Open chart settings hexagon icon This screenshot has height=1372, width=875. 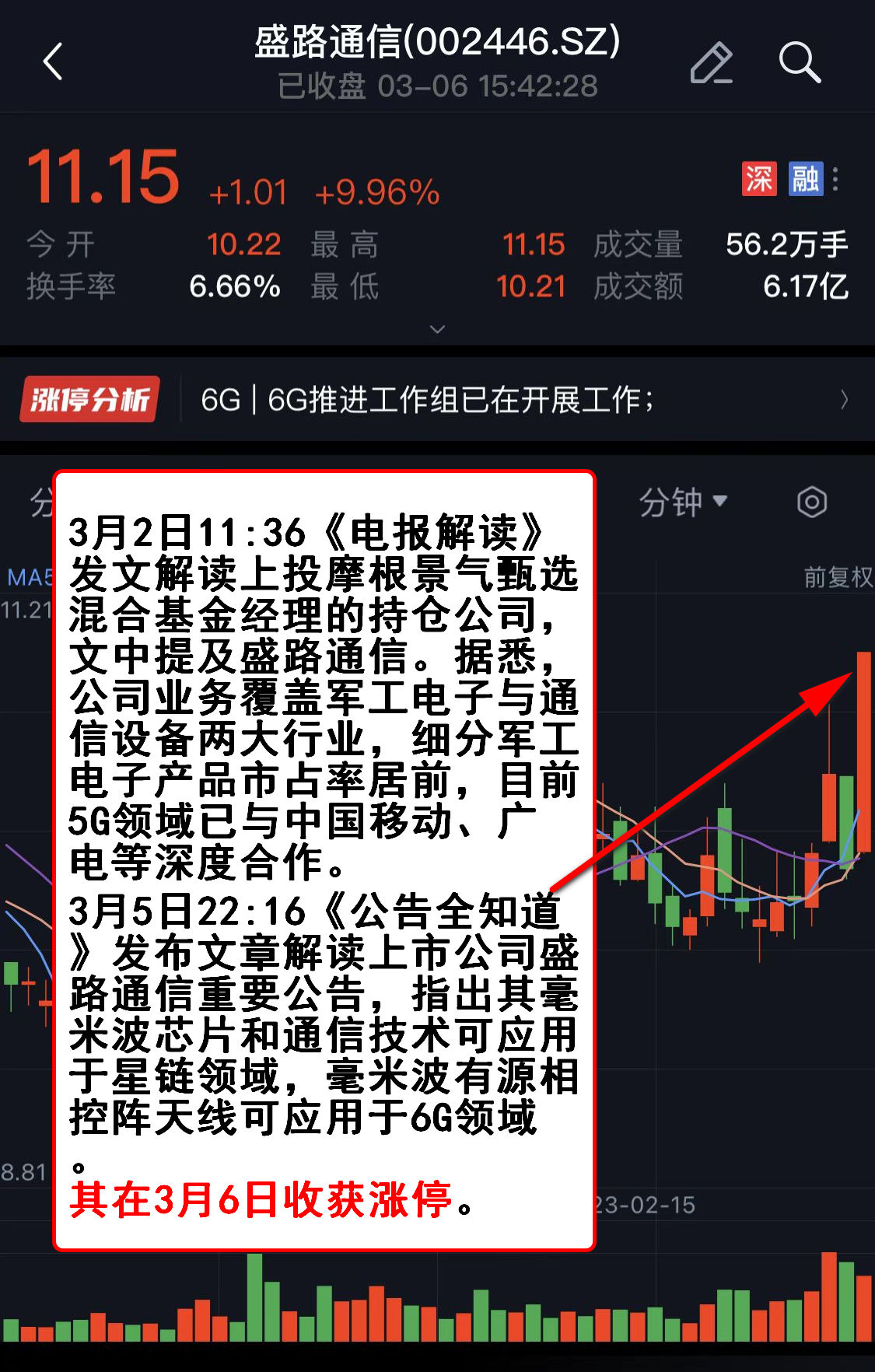(x=811, y=502)
